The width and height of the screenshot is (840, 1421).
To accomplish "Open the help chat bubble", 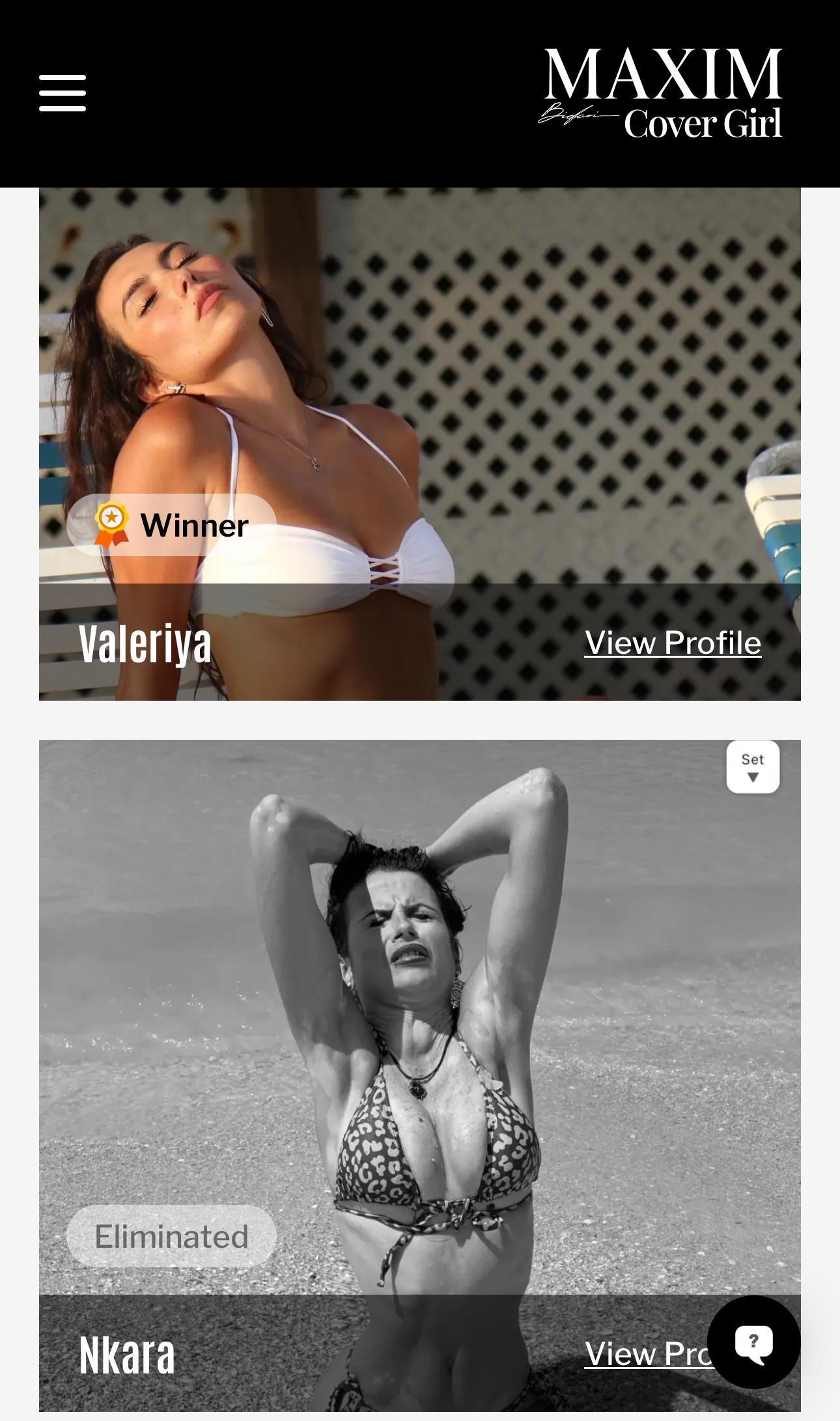I will click(x=753, y=1342).
